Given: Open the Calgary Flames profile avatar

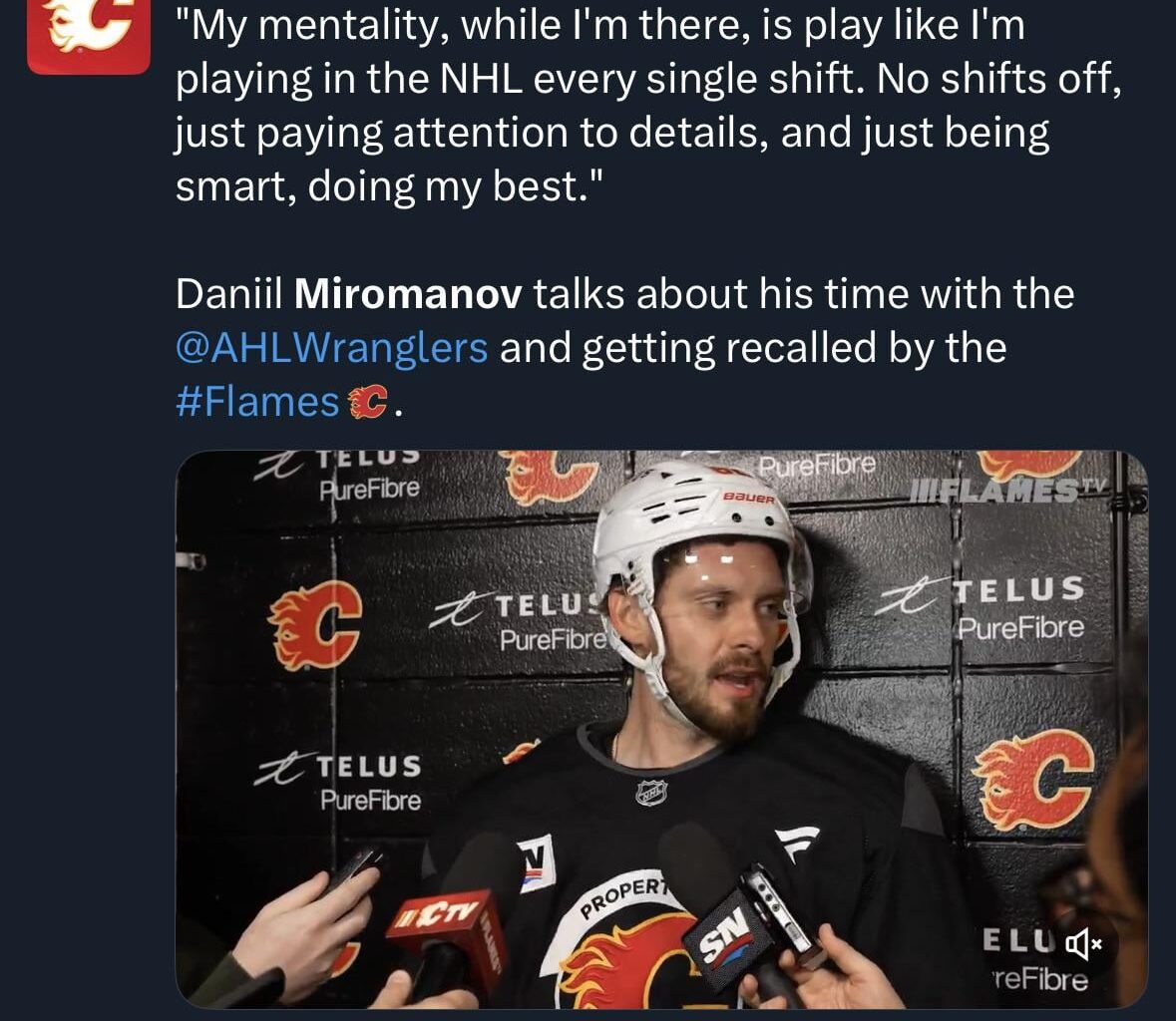Looking at the screenshot, I should pyautogui.click(x=88, y=34).
